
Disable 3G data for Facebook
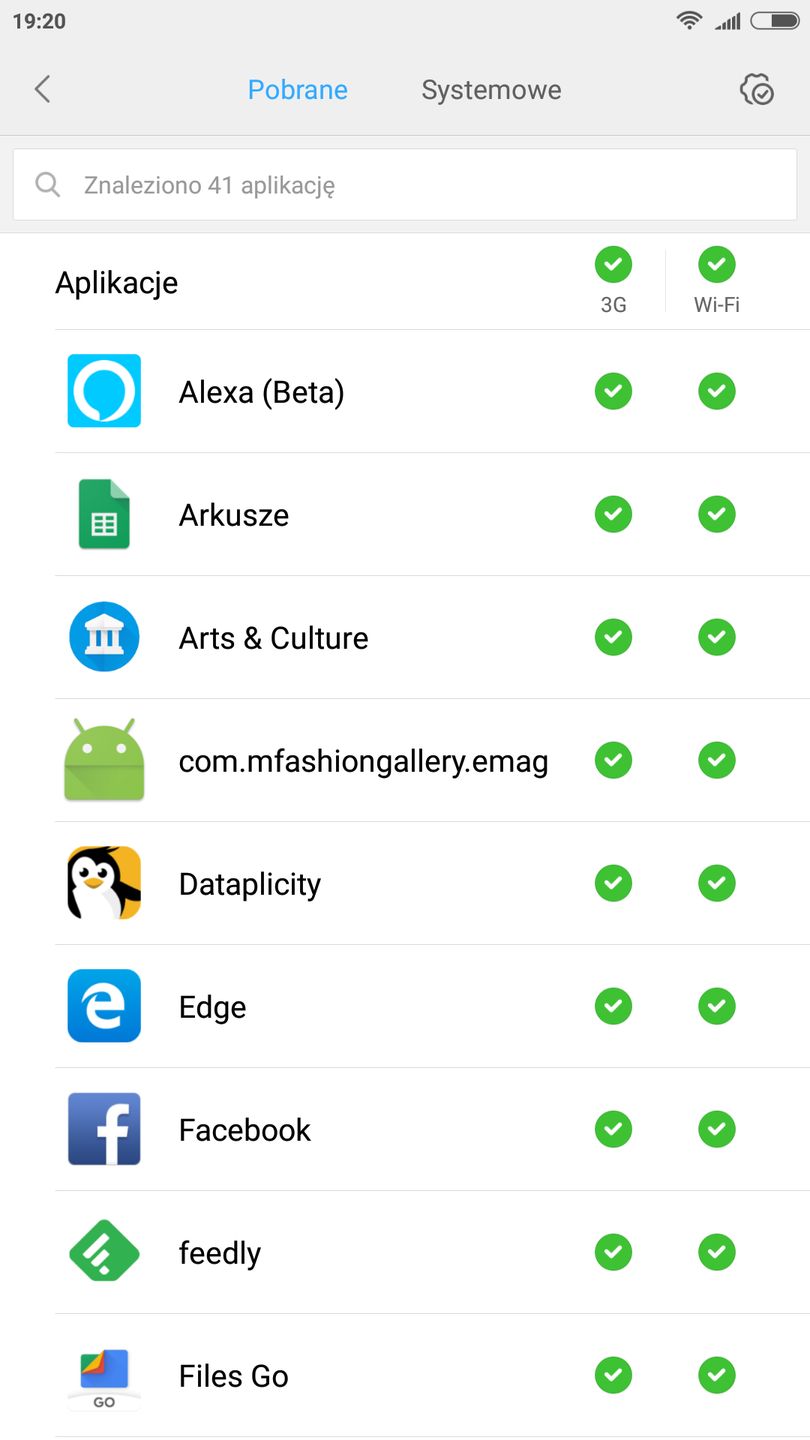(x=613, y=1129)
